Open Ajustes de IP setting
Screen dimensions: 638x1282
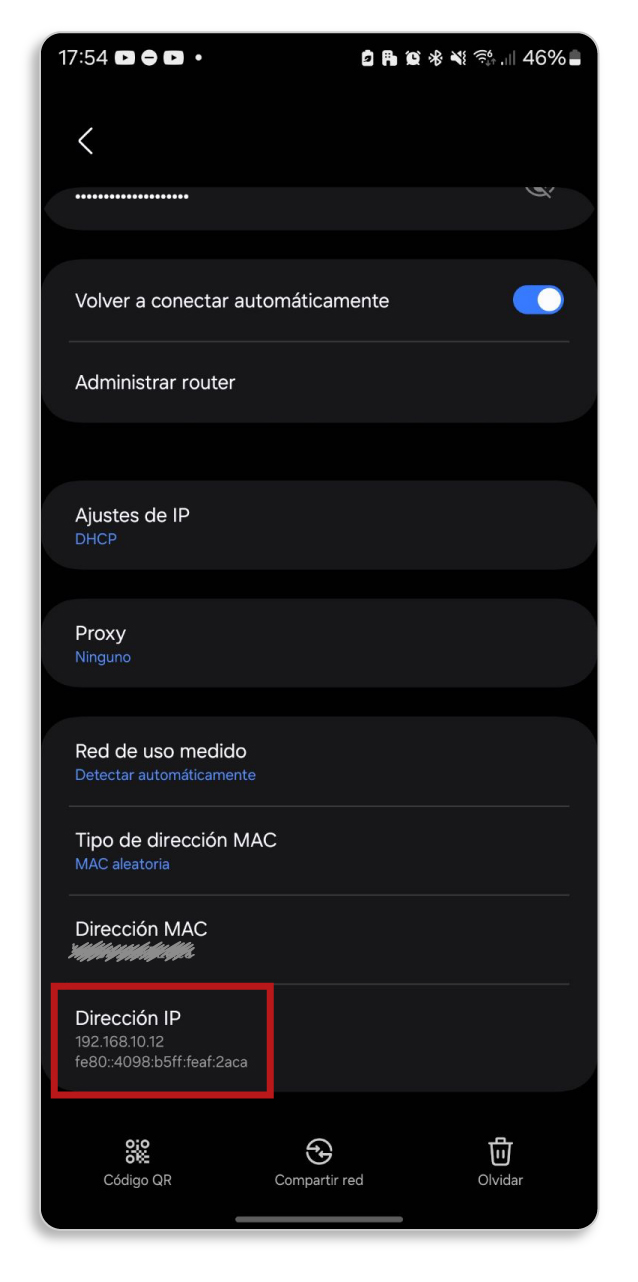(x=319, y=525)
